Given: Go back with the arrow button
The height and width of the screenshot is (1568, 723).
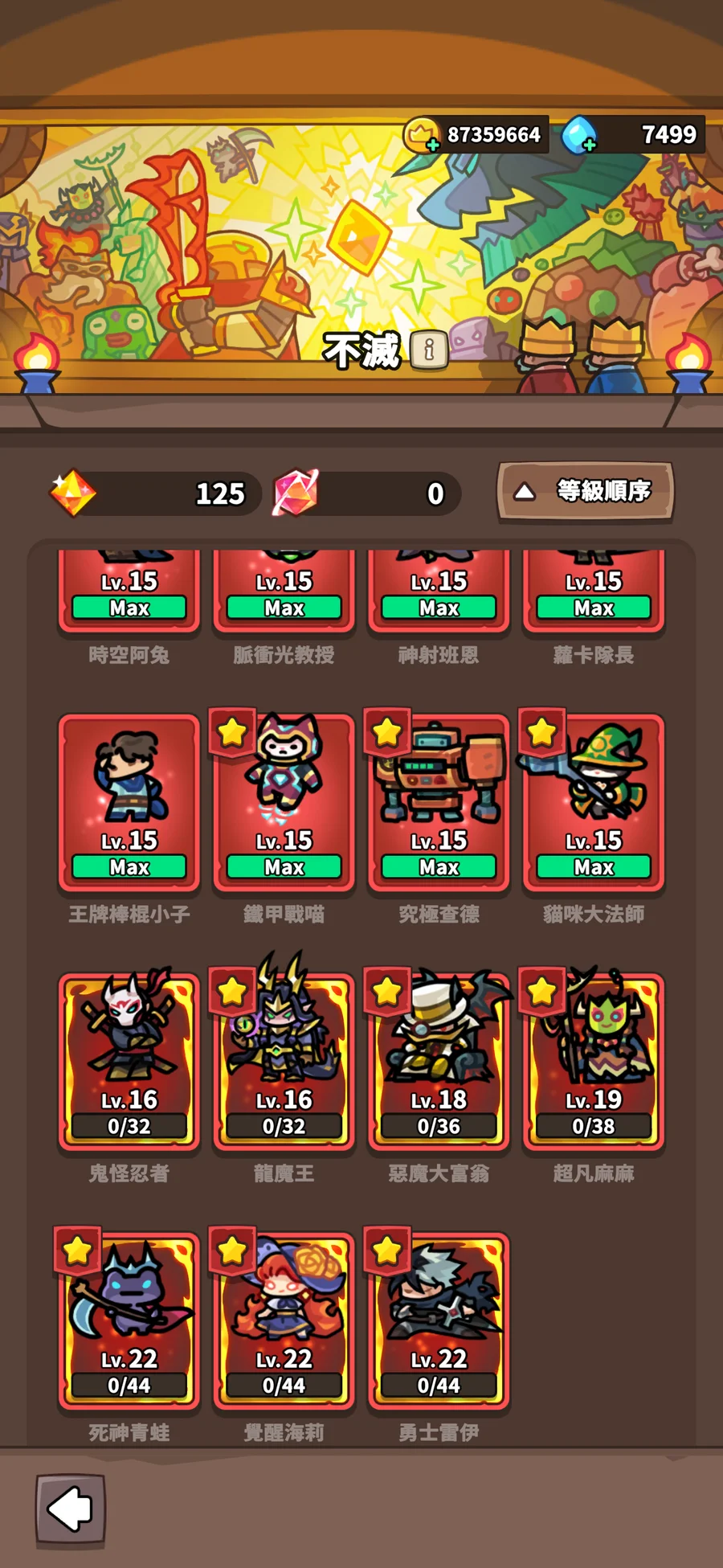Looking at the screenshot, I should (71, 1509).
